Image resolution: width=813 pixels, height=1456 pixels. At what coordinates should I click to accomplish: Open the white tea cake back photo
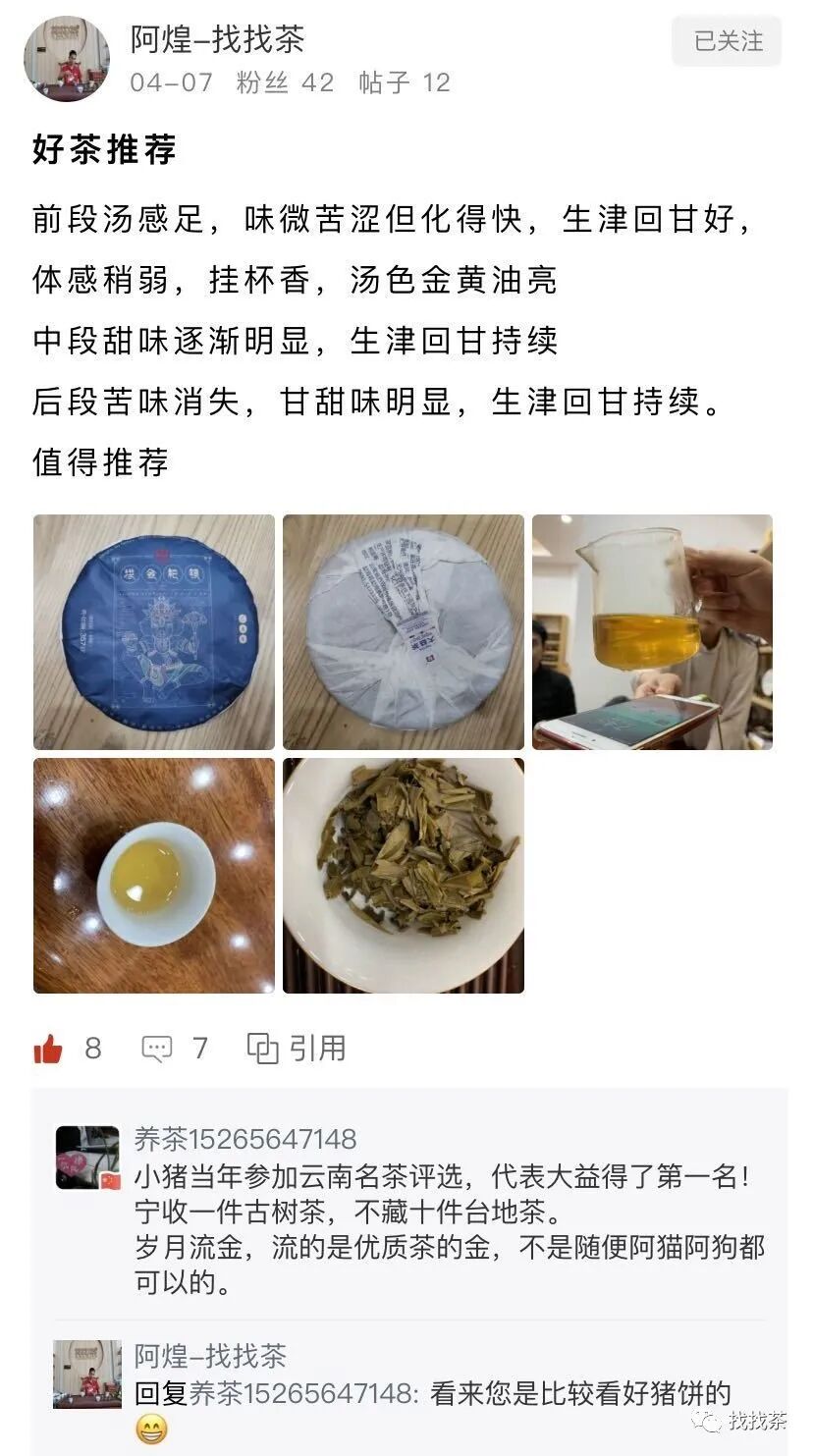pyautogui.click(x=404, y=632)
